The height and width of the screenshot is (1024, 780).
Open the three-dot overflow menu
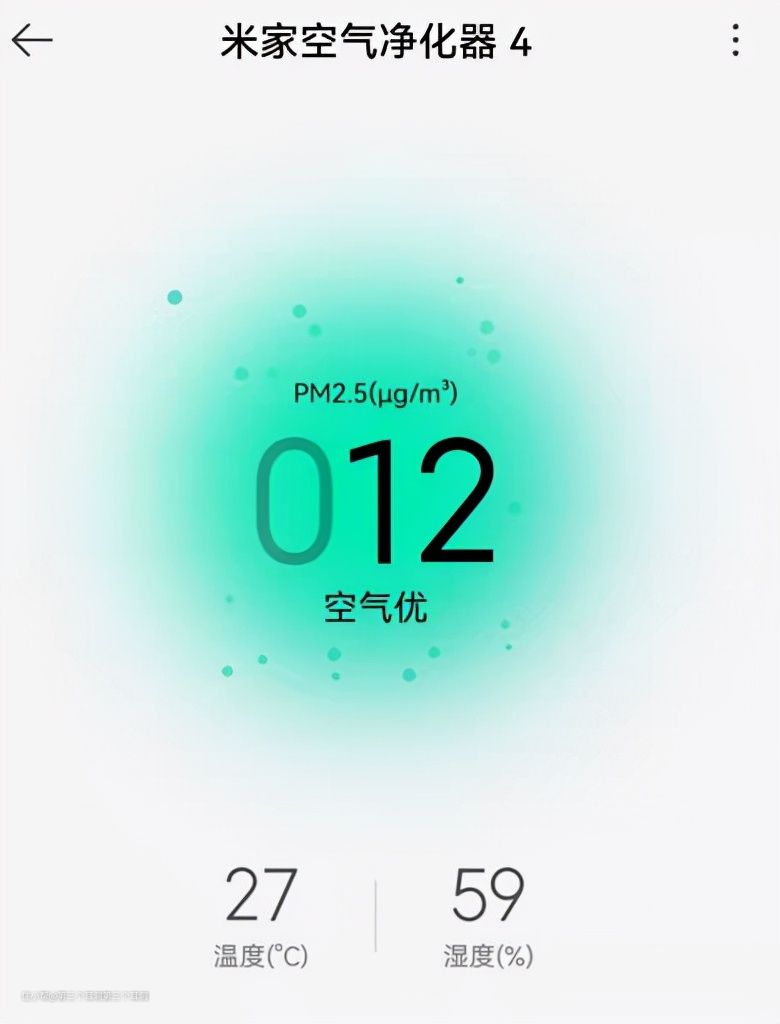[x=735, y=40]
